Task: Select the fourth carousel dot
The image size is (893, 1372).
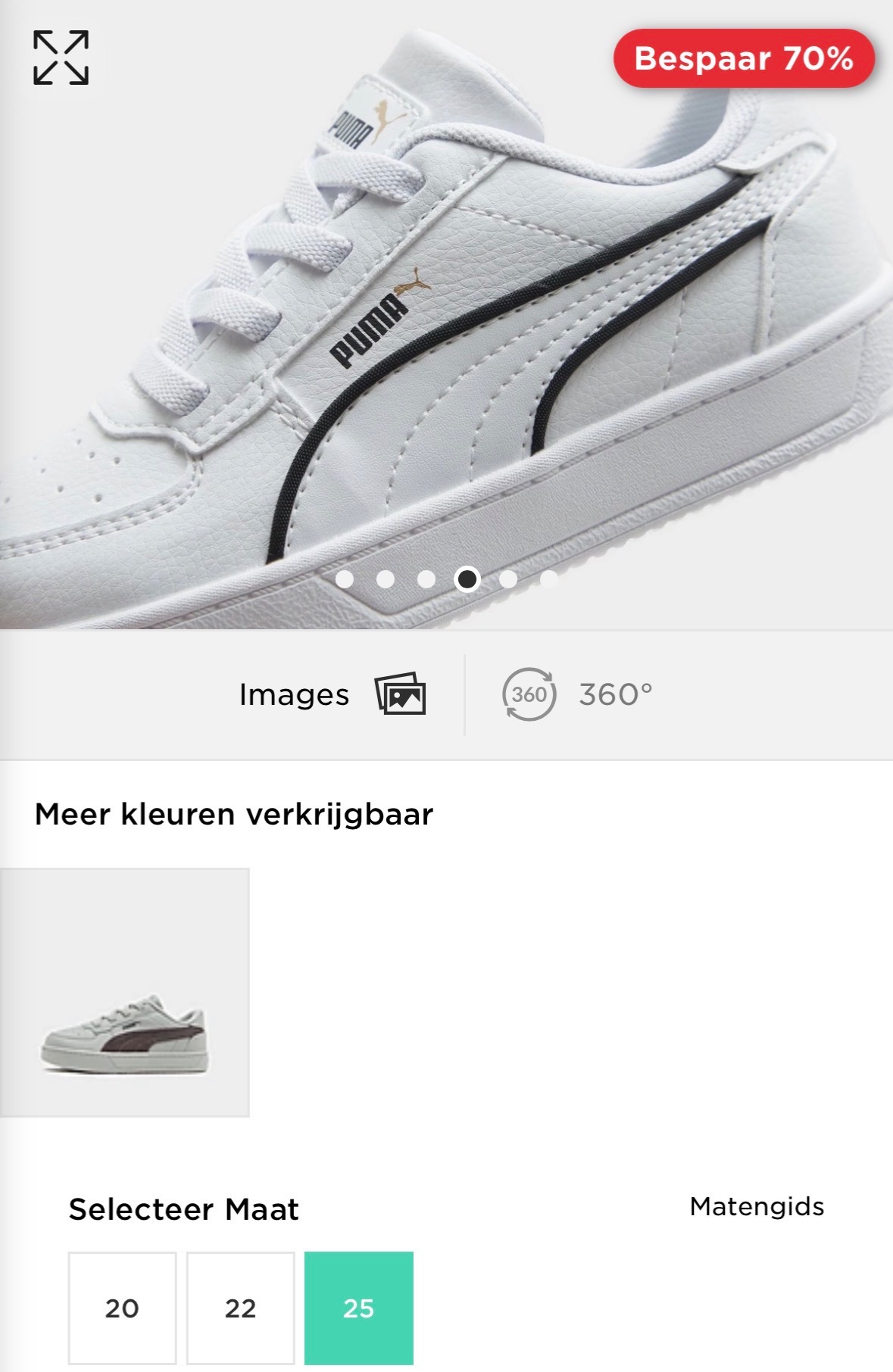Action: click(x=466, y=580)
